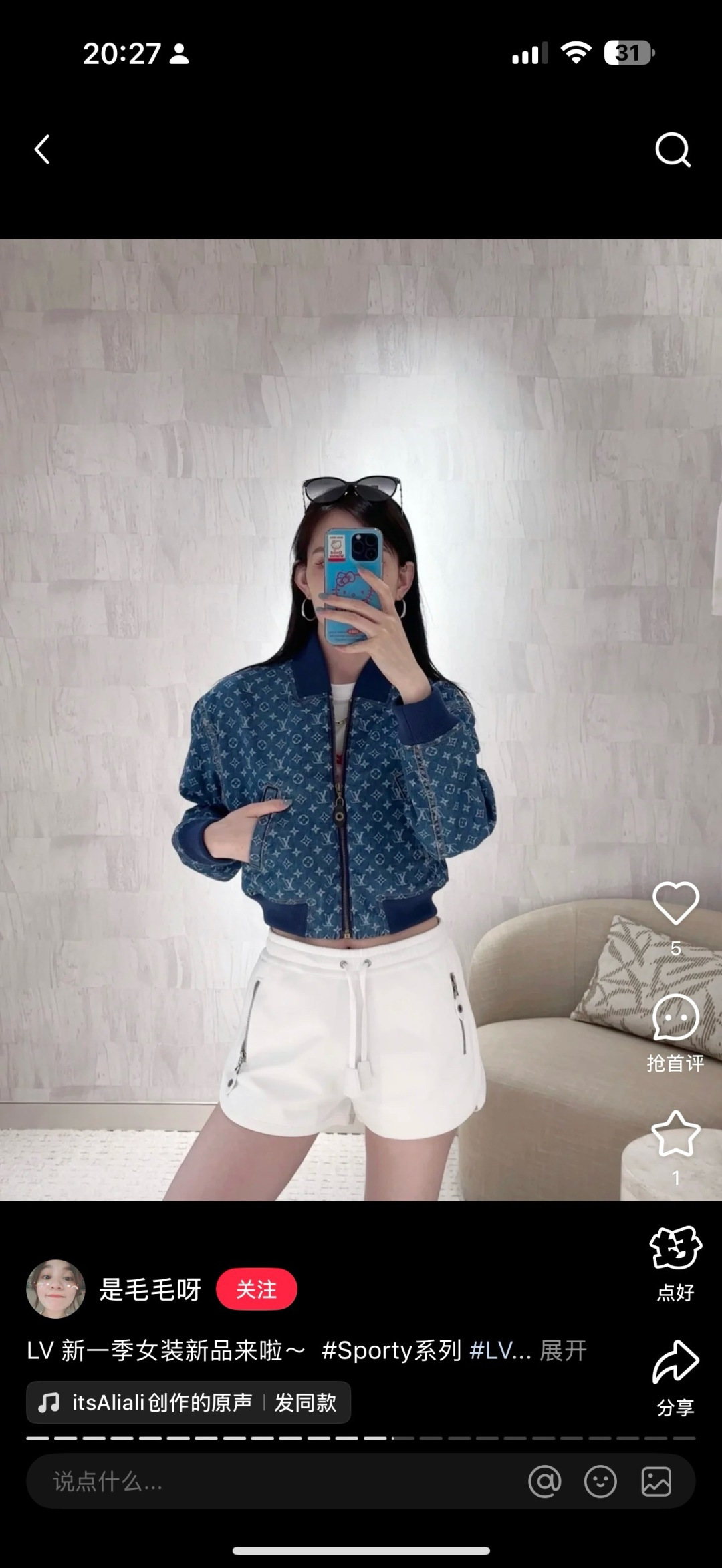722x1568 pixels.
Task: Open comments via the speech bubble icon
Action: click(675, 1017)
